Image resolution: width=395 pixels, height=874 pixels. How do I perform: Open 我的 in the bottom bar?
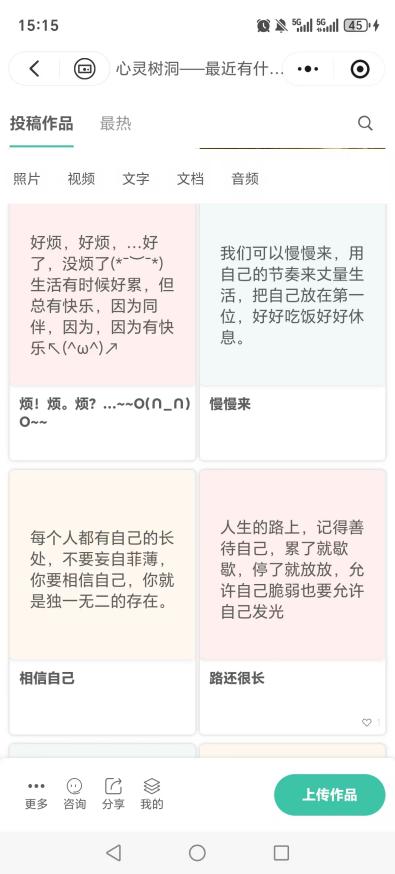[152, 794]
